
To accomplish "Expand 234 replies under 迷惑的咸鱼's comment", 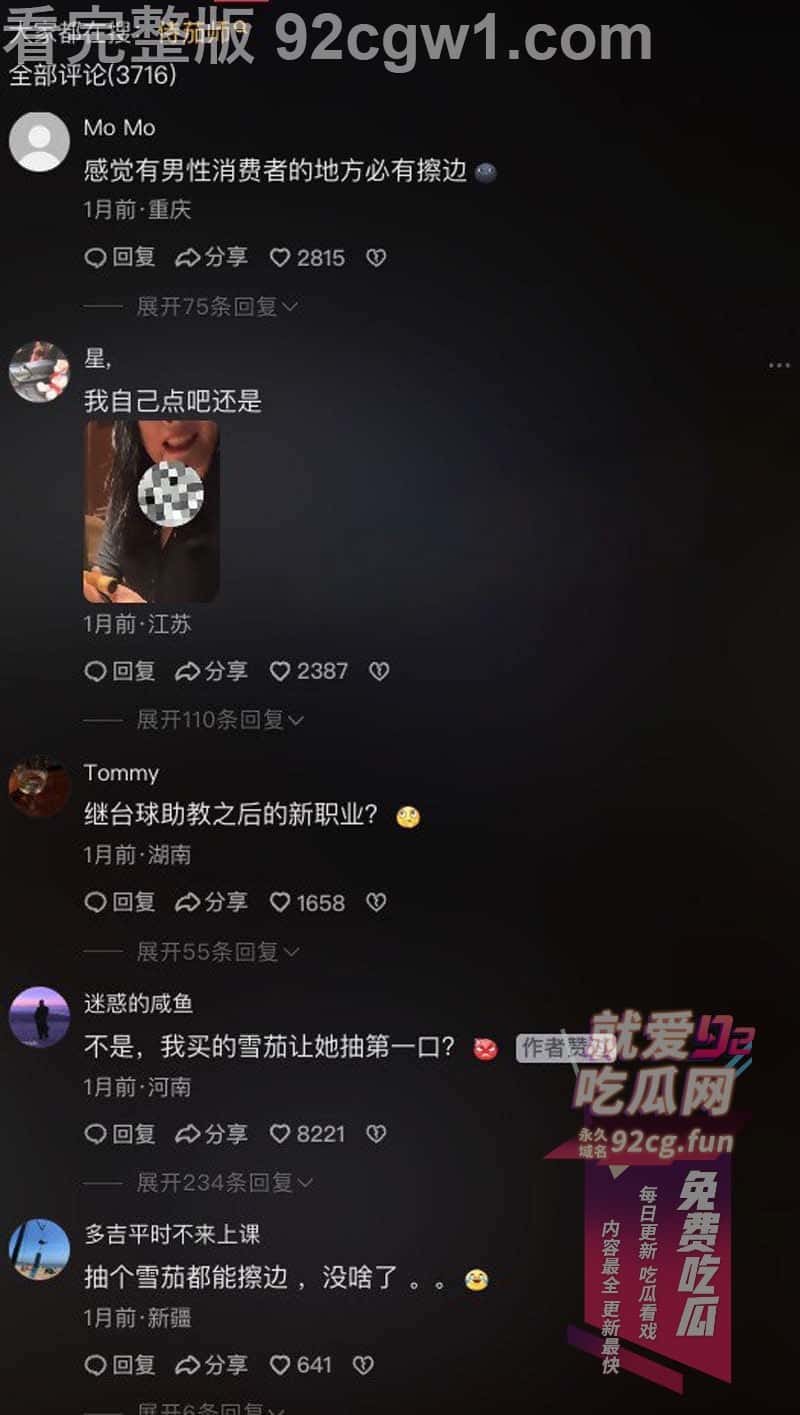I will point(224,1182).
